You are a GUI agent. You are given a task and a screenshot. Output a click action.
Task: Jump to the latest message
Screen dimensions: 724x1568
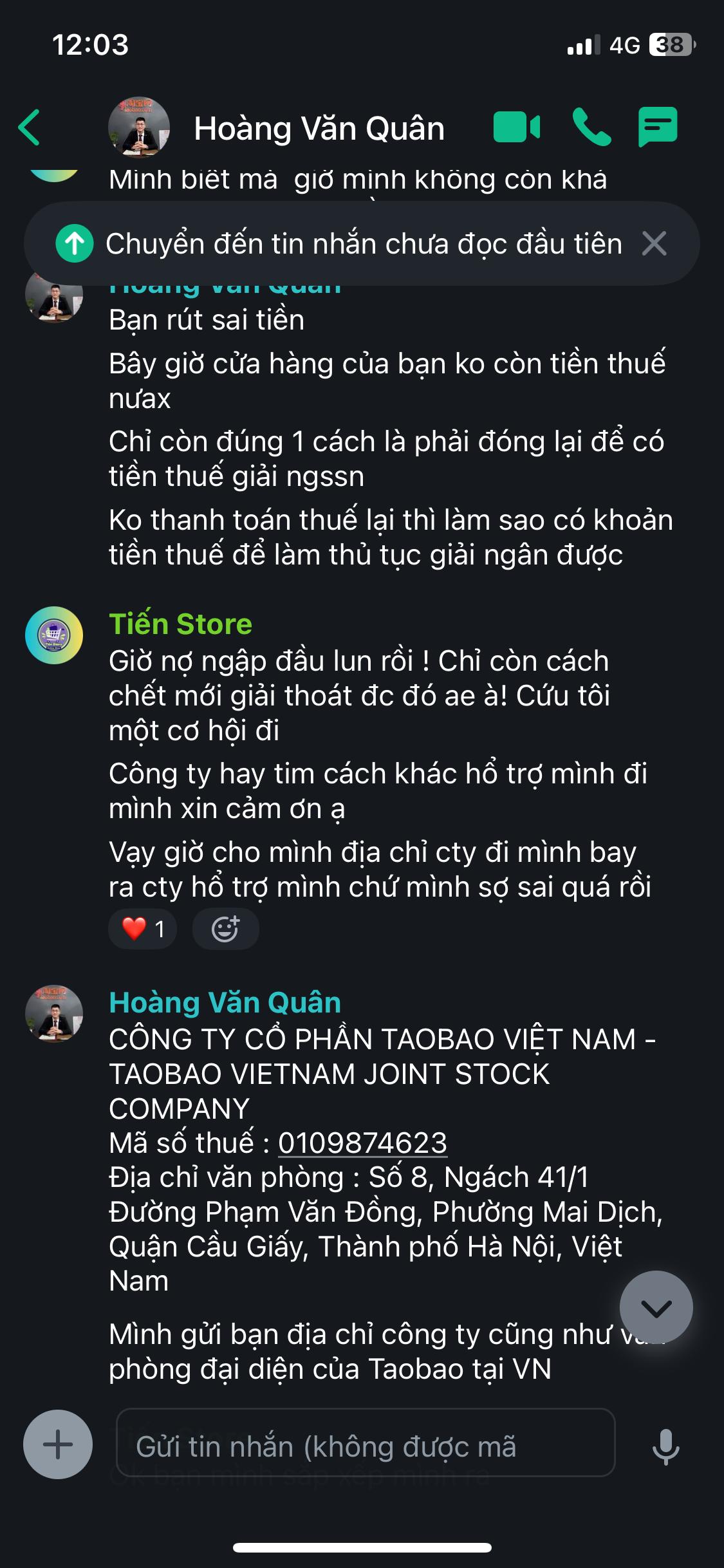pyautogui.click(x=656, y=1307)
